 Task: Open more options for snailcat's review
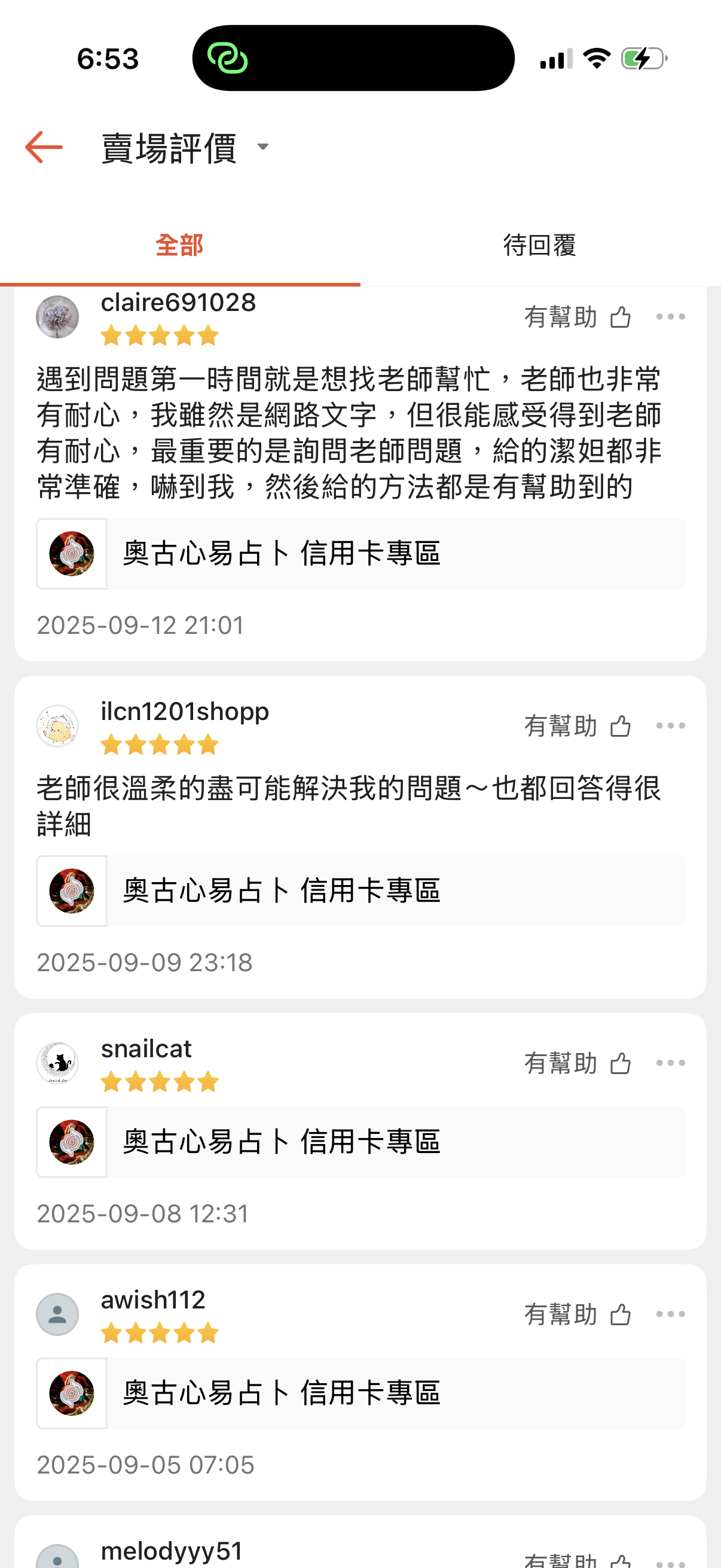671,1063
